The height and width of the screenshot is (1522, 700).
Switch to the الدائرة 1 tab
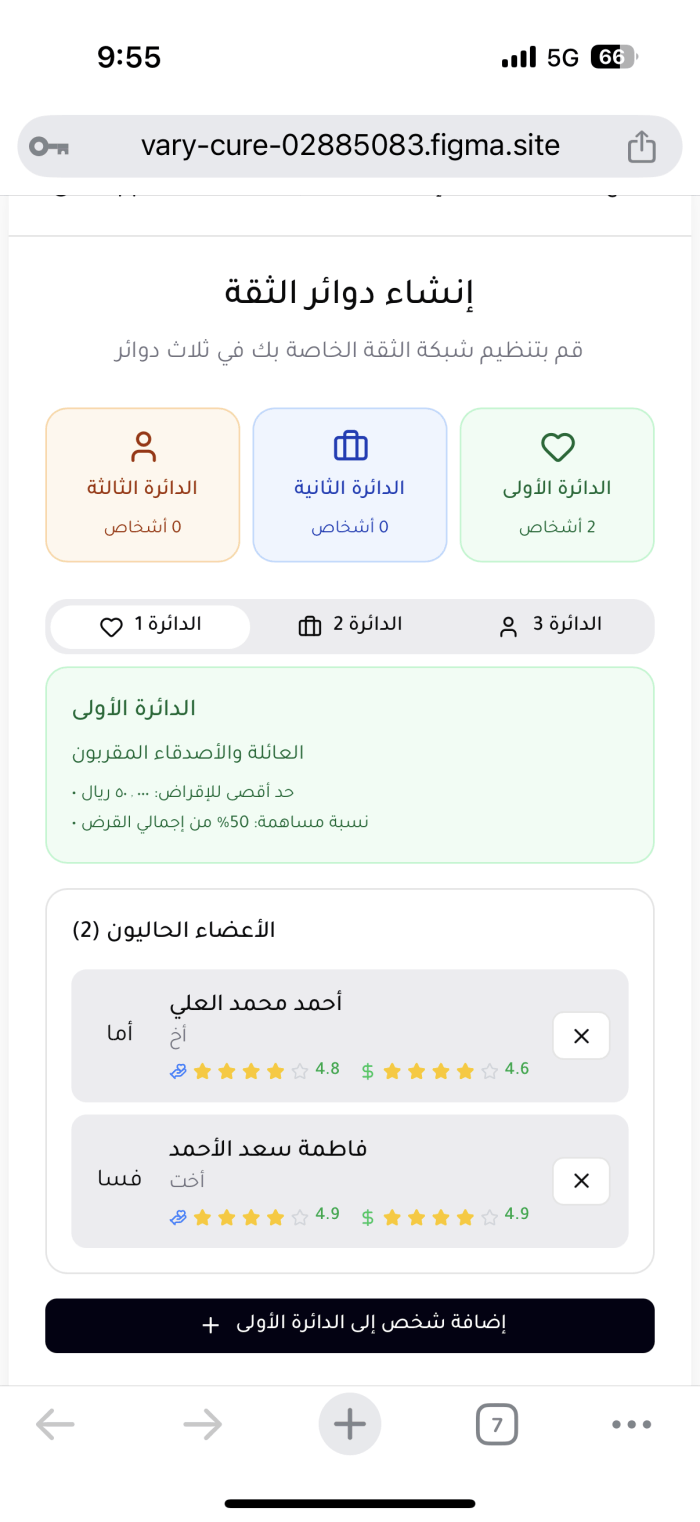(x=151, y=626)
